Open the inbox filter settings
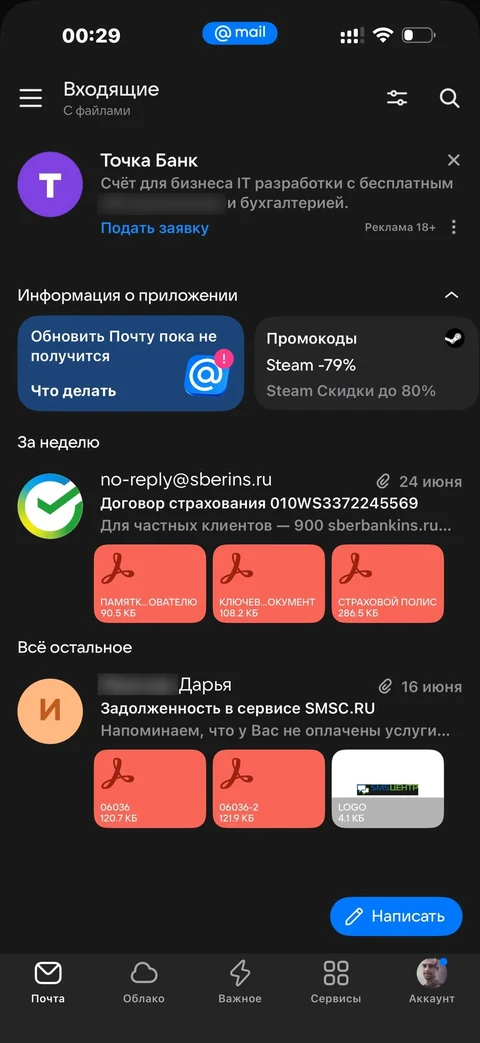Viewport: 480px width, 1043px height. point(397,99)
